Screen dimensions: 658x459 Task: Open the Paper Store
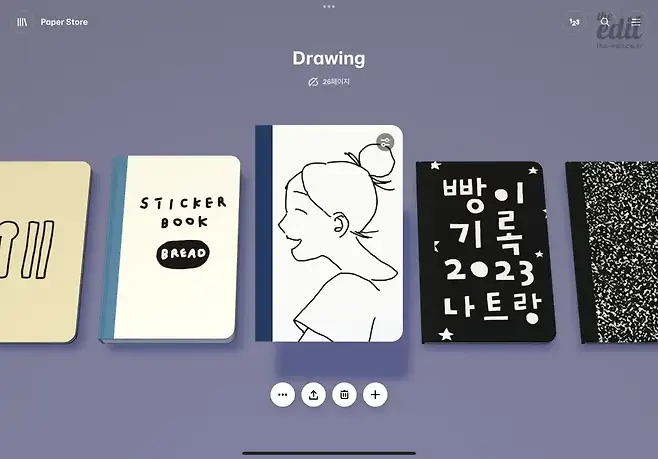click(x=63, y=22)
